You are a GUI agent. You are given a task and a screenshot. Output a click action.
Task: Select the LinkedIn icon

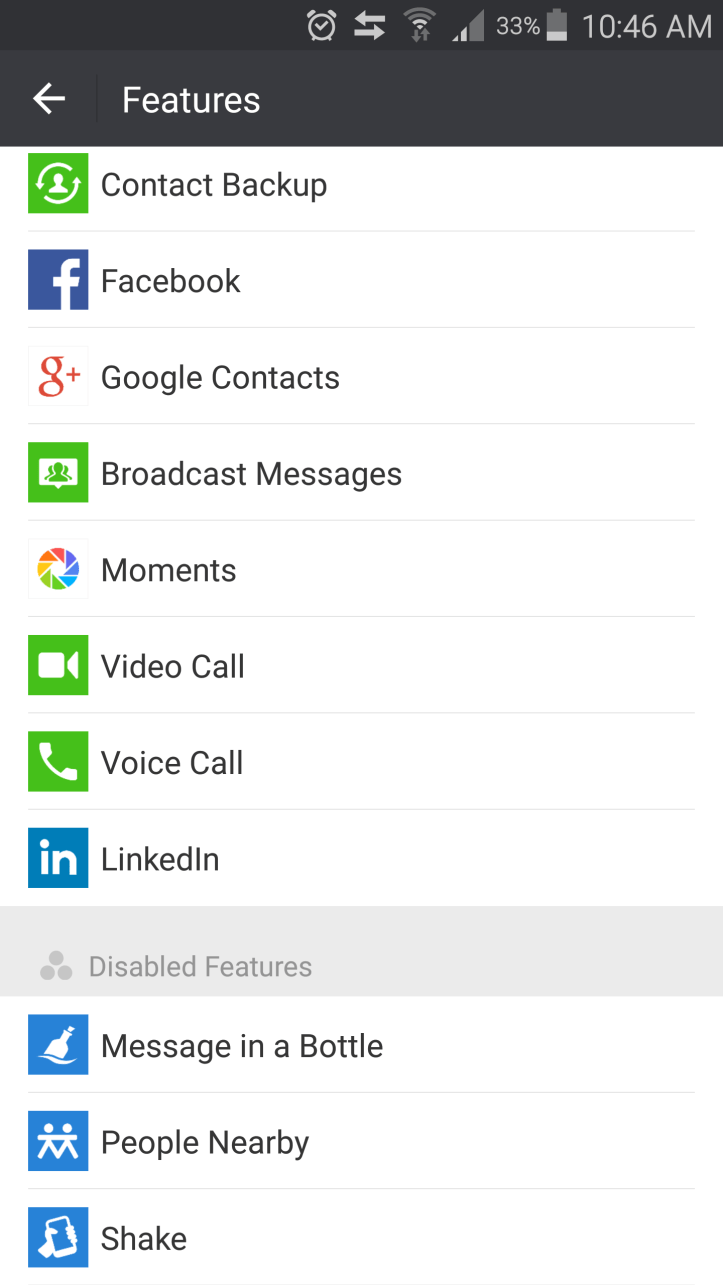57,857
